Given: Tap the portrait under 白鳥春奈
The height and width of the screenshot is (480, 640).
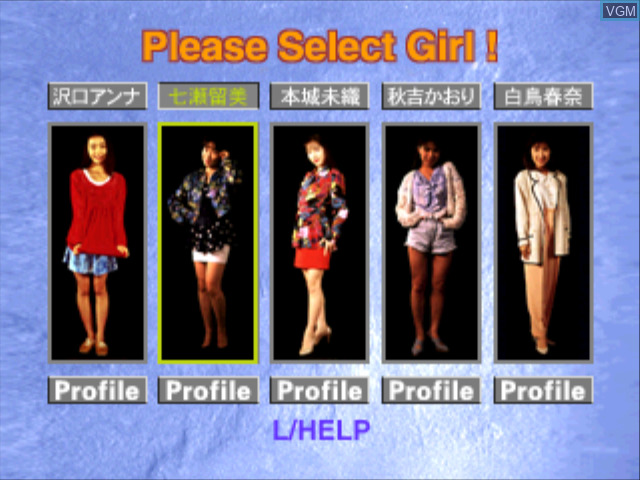Looking at the screenshot, I should tap(543, 242).
